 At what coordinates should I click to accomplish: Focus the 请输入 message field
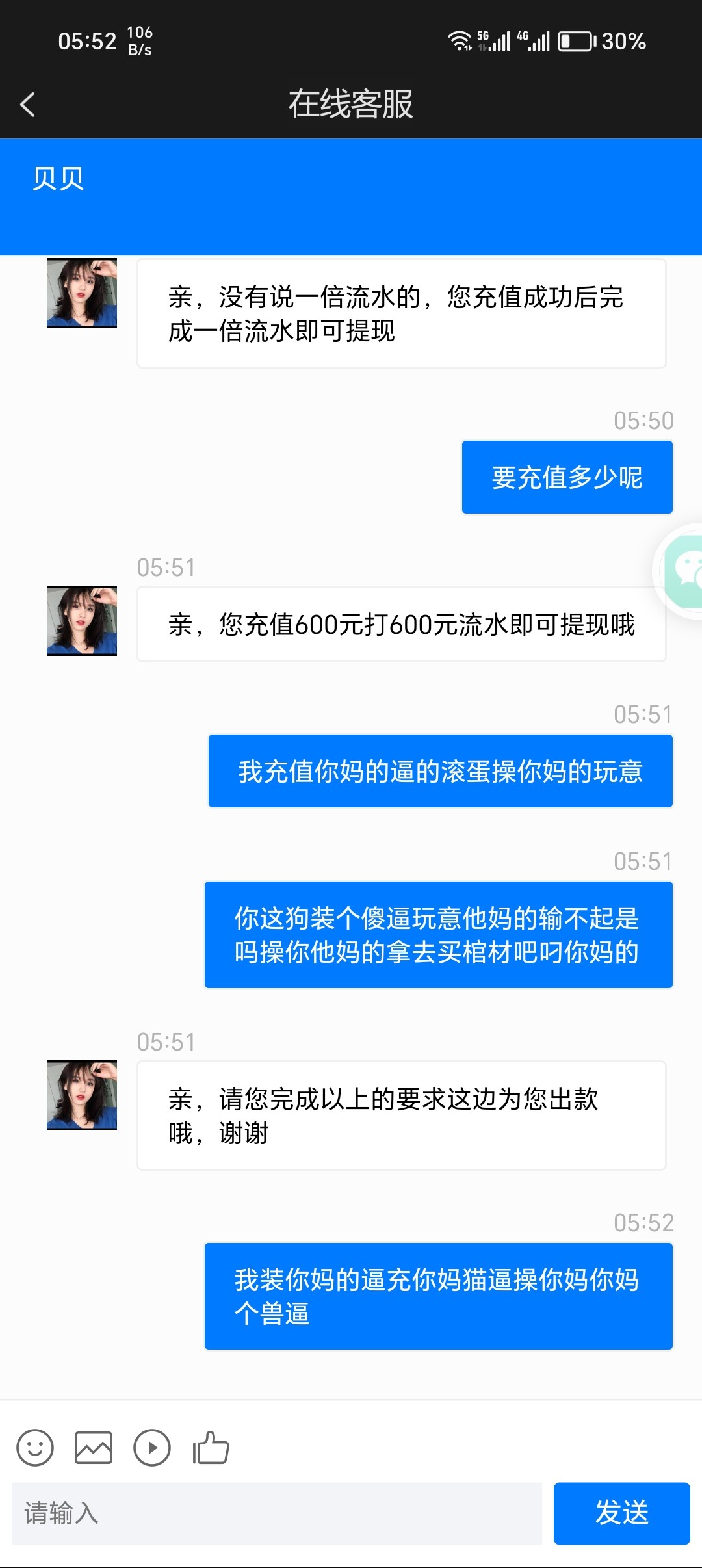coord(277,1513)
